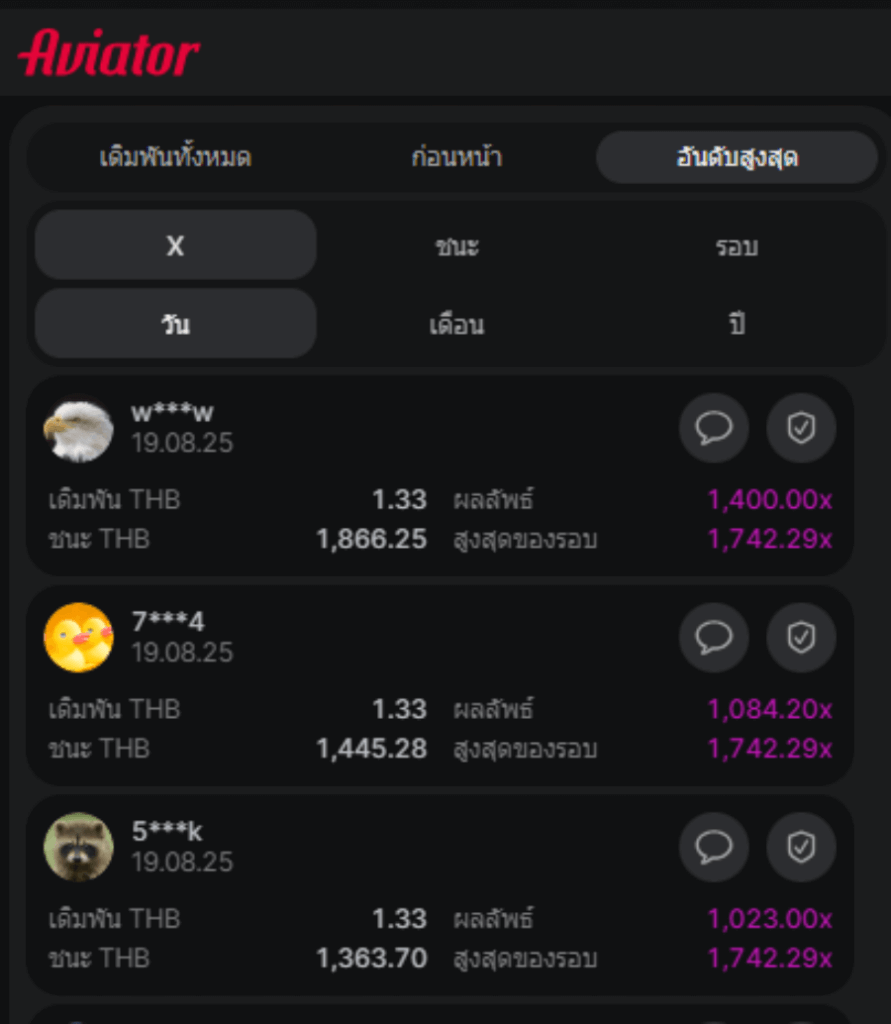
Task: Open chat bubble on 5***k entry
Action: 714,847
